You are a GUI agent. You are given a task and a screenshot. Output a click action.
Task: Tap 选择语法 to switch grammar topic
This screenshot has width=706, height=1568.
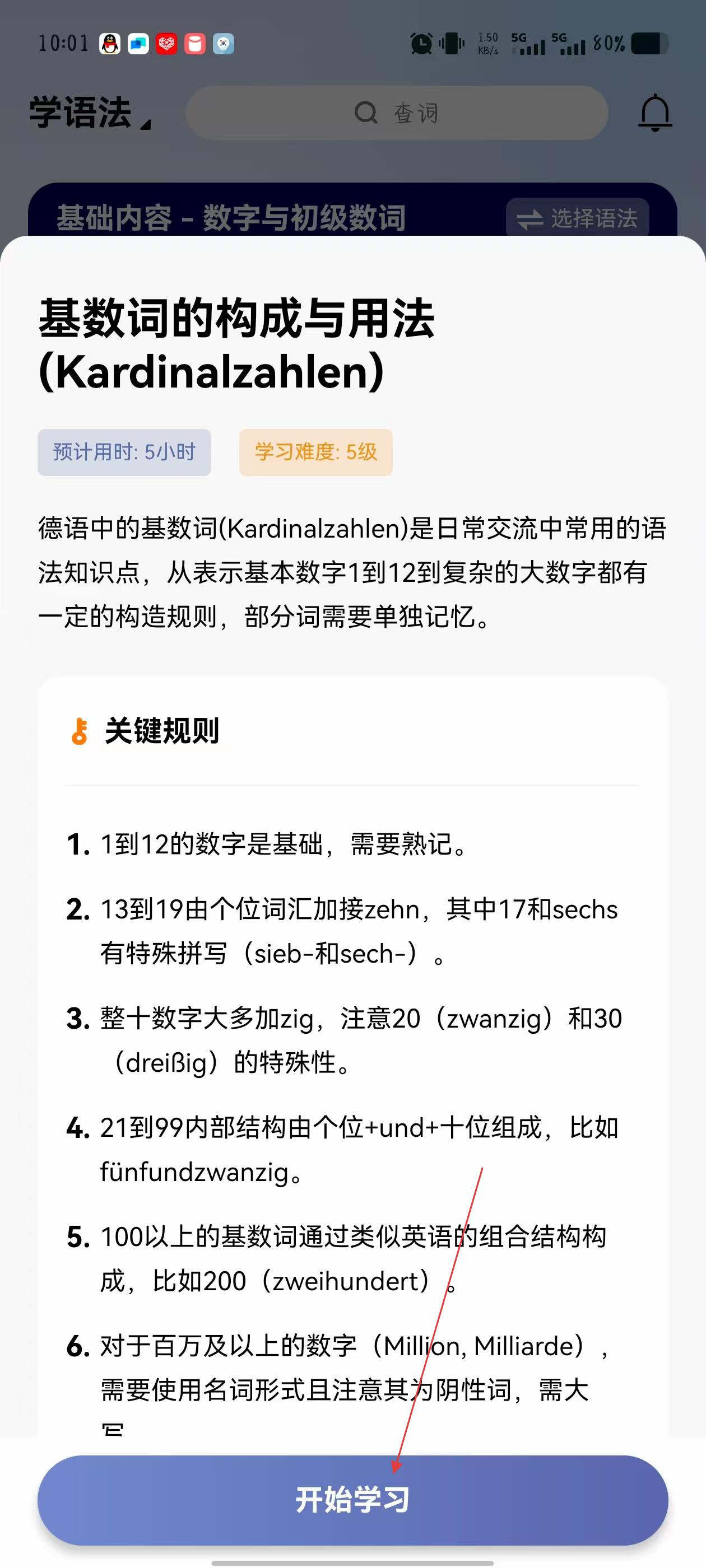(x=577, y=218)
